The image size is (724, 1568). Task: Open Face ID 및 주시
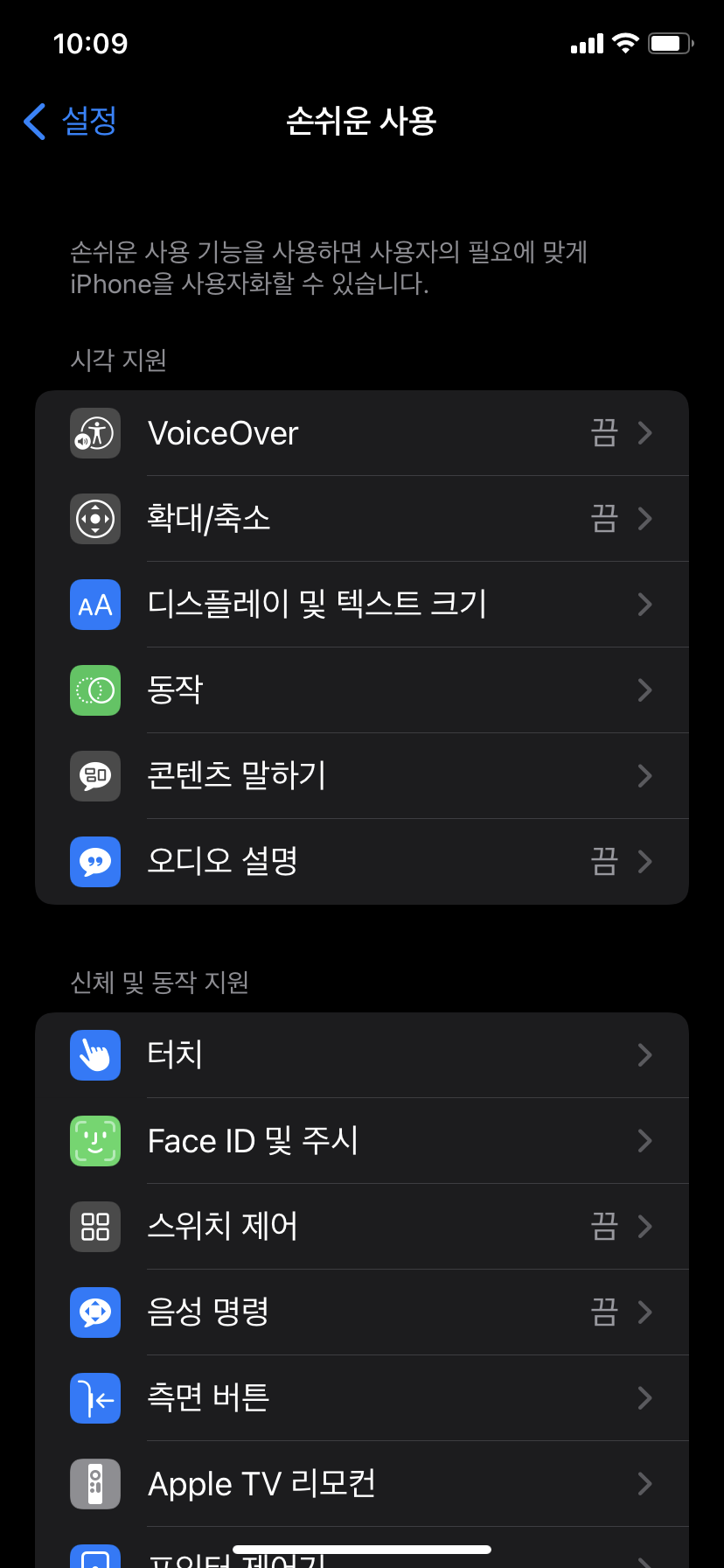[x=362, y=1141]
